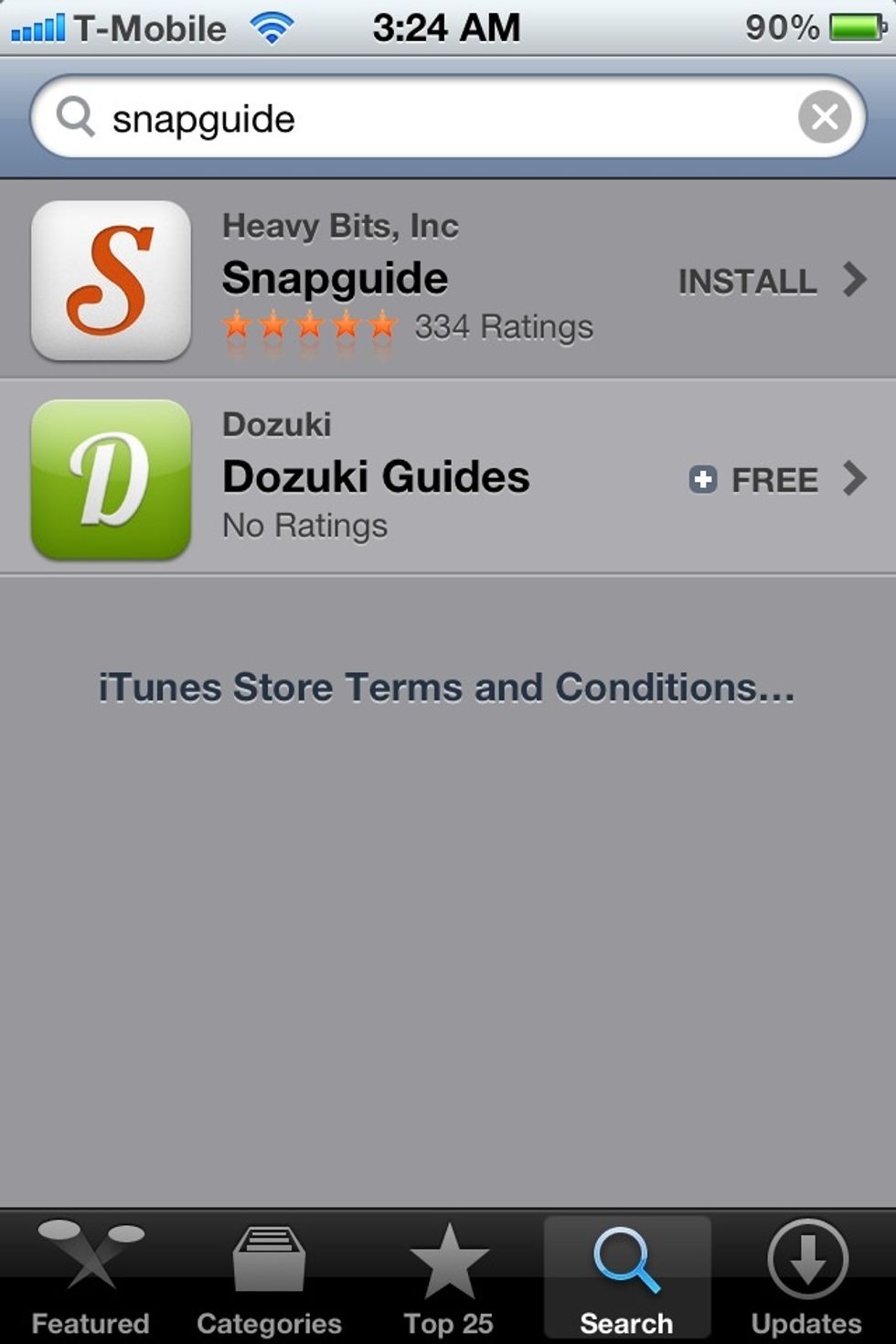Tap the Dozuki Guides app icon
896x1344 pixels.
110,478
